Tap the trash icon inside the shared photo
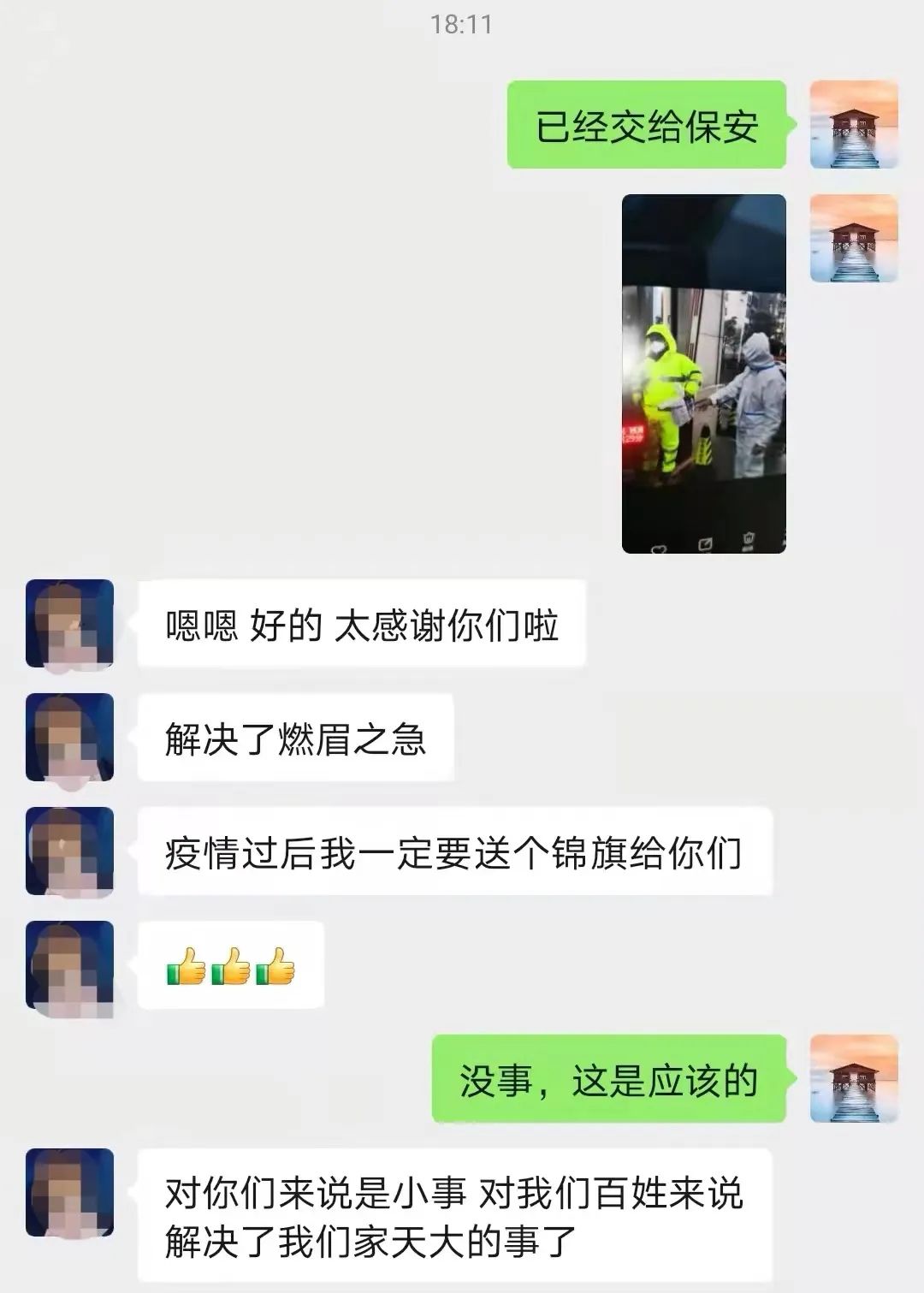 pyautogui.click(x=749, y=539)
